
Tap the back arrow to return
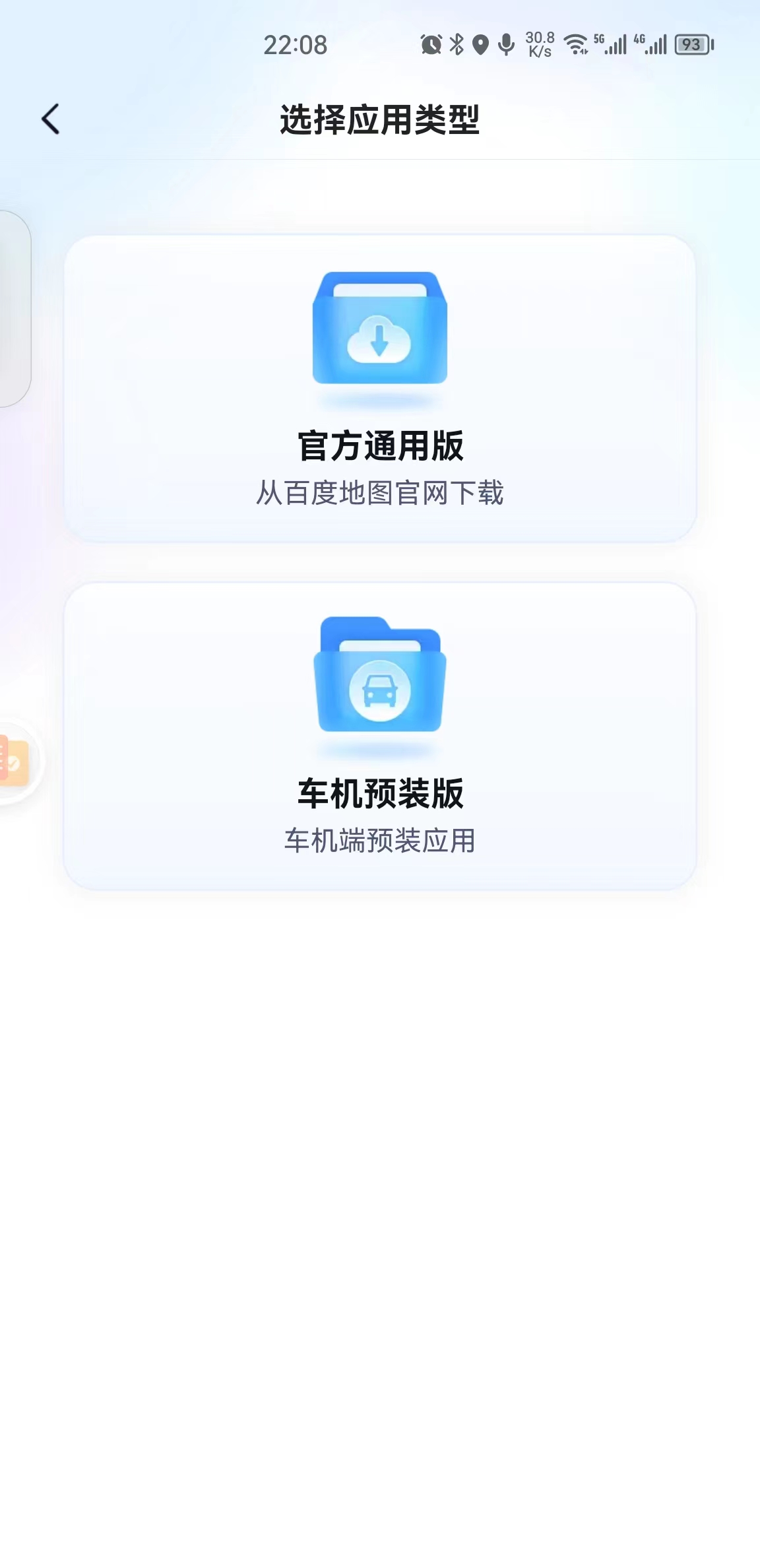pyautogui.click(x=49, y=119)
